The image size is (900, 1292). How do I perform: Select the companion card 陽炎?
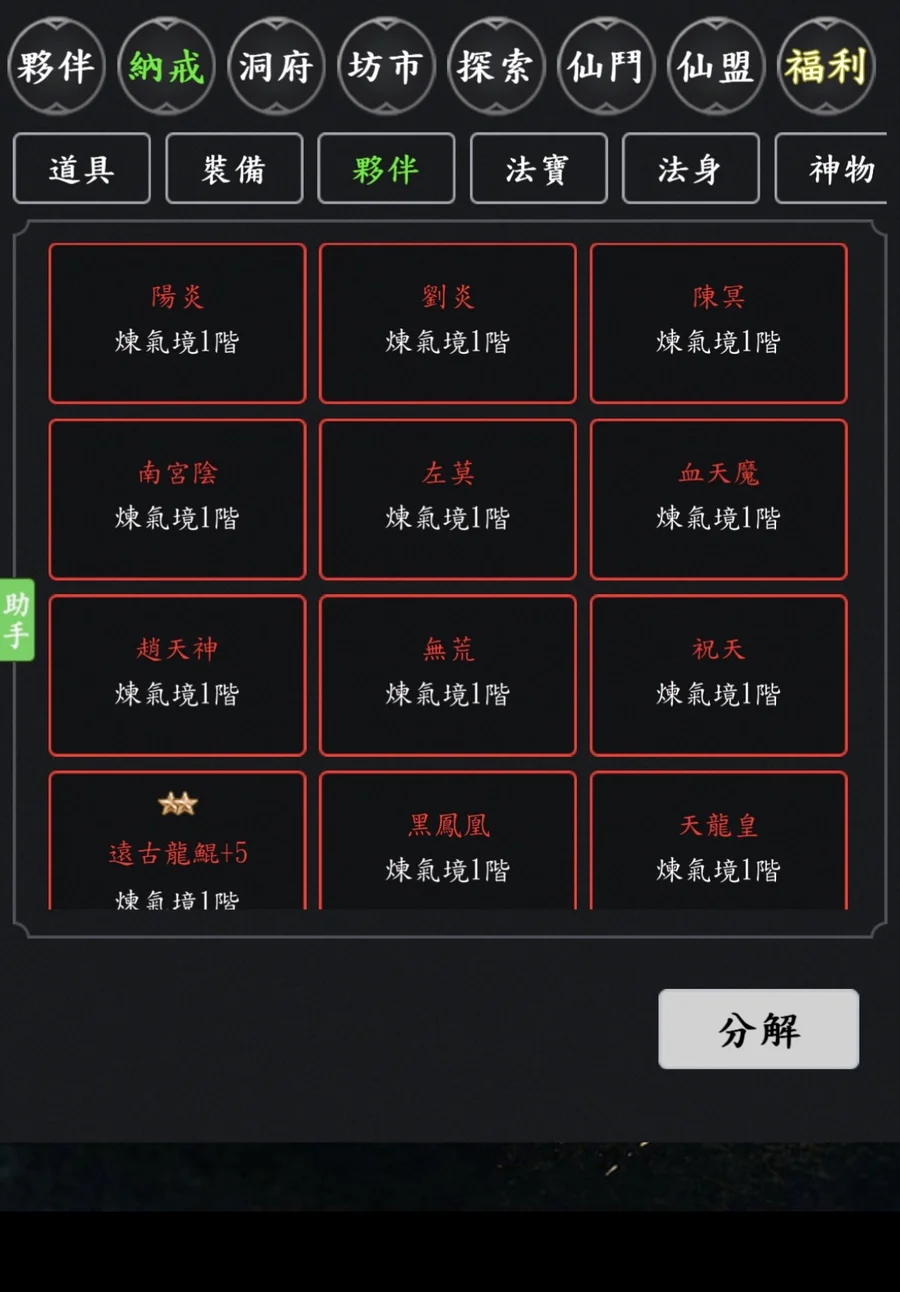coord(177,323)
